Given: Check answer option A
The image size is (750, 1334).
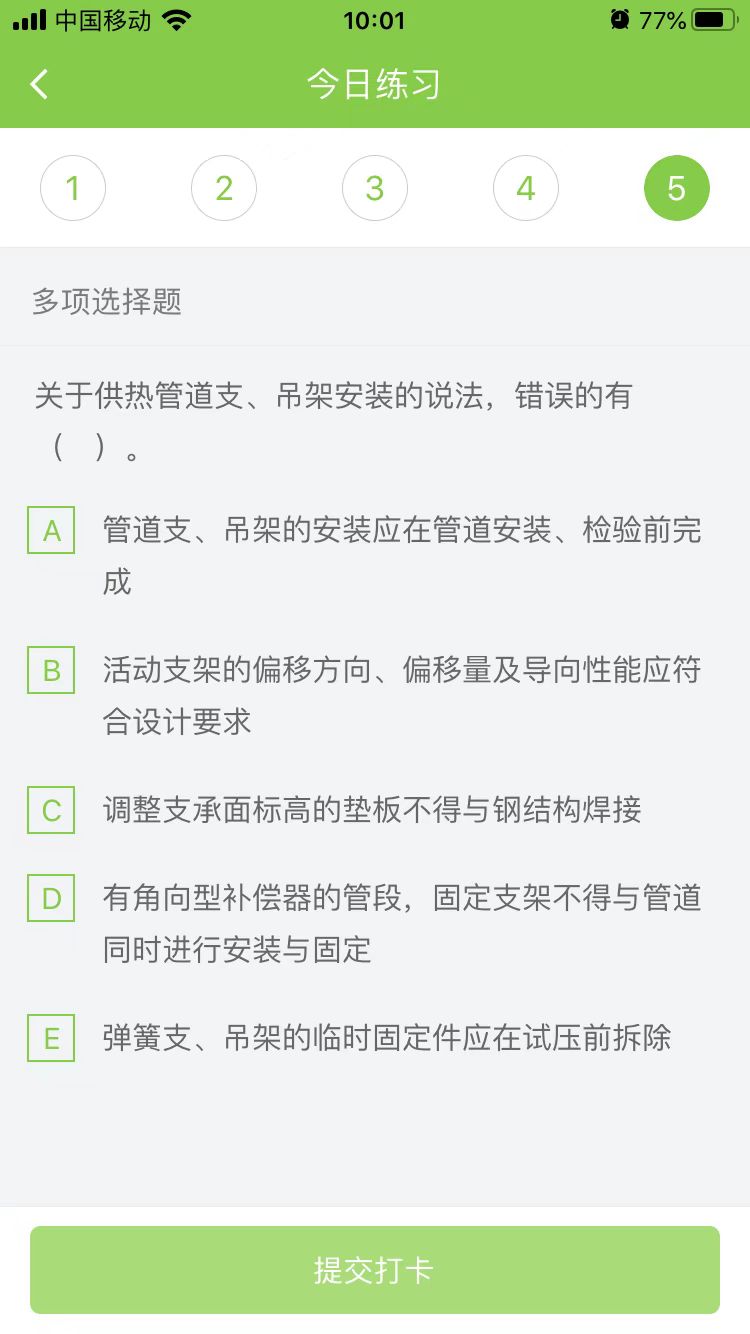Looking at the screenshot, I should (x=51, y=531).
